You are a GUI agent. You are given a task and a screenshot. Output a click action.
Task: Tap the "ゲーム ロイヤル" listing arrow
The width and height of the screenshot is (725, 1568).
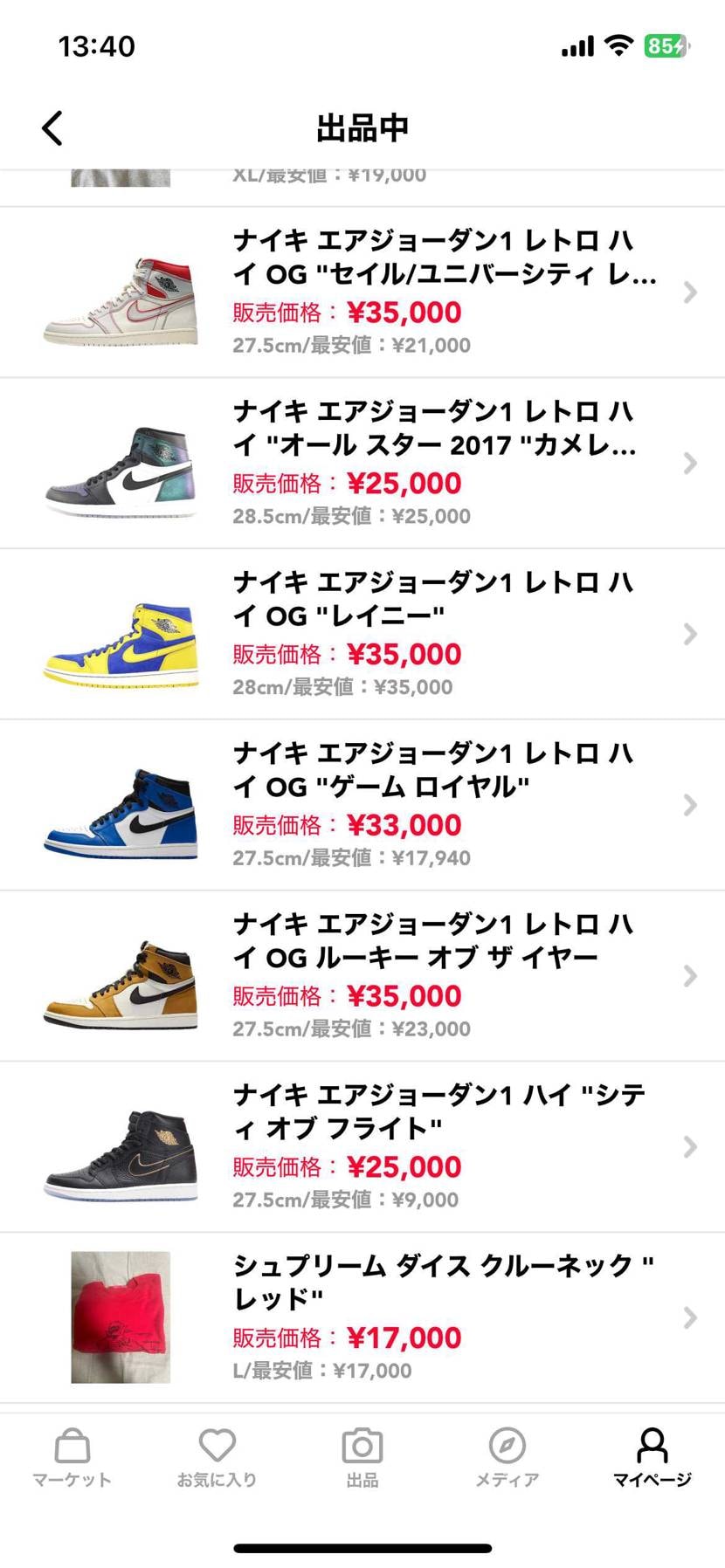tap(690, 805)
